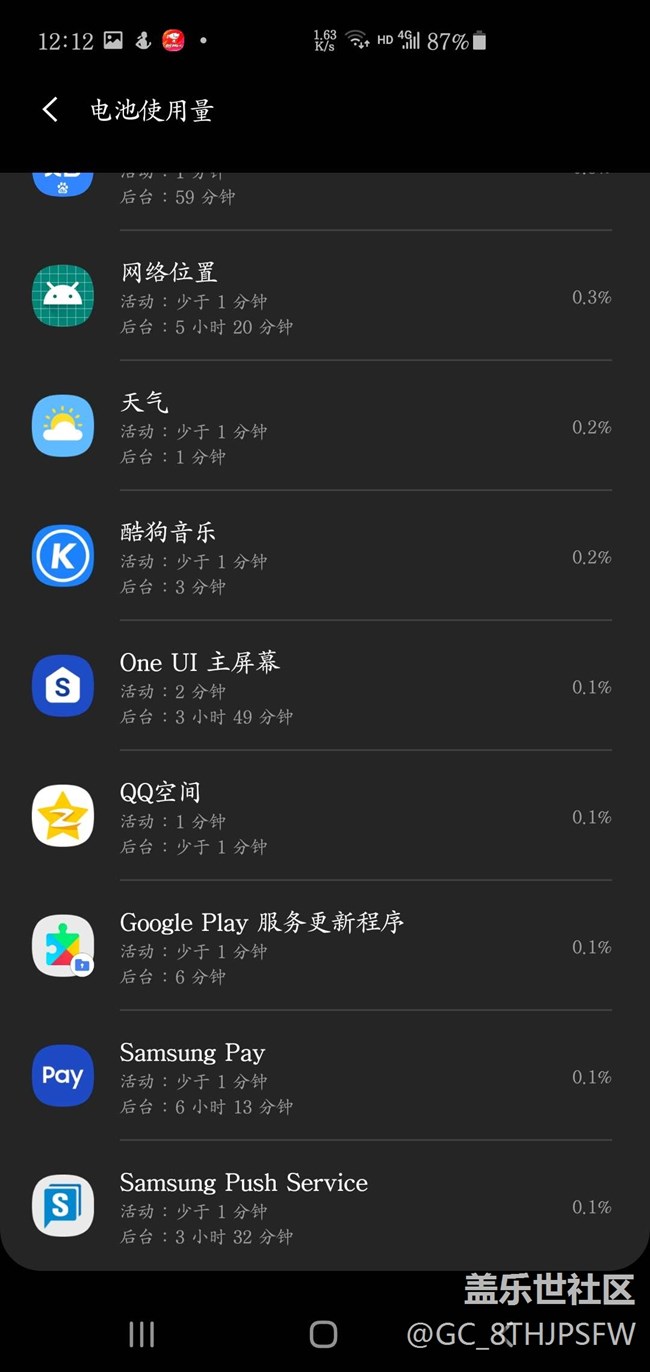View 酷狗音乐 battery usage details
The width and height of the screenshot is (650, 1372).
325,557
